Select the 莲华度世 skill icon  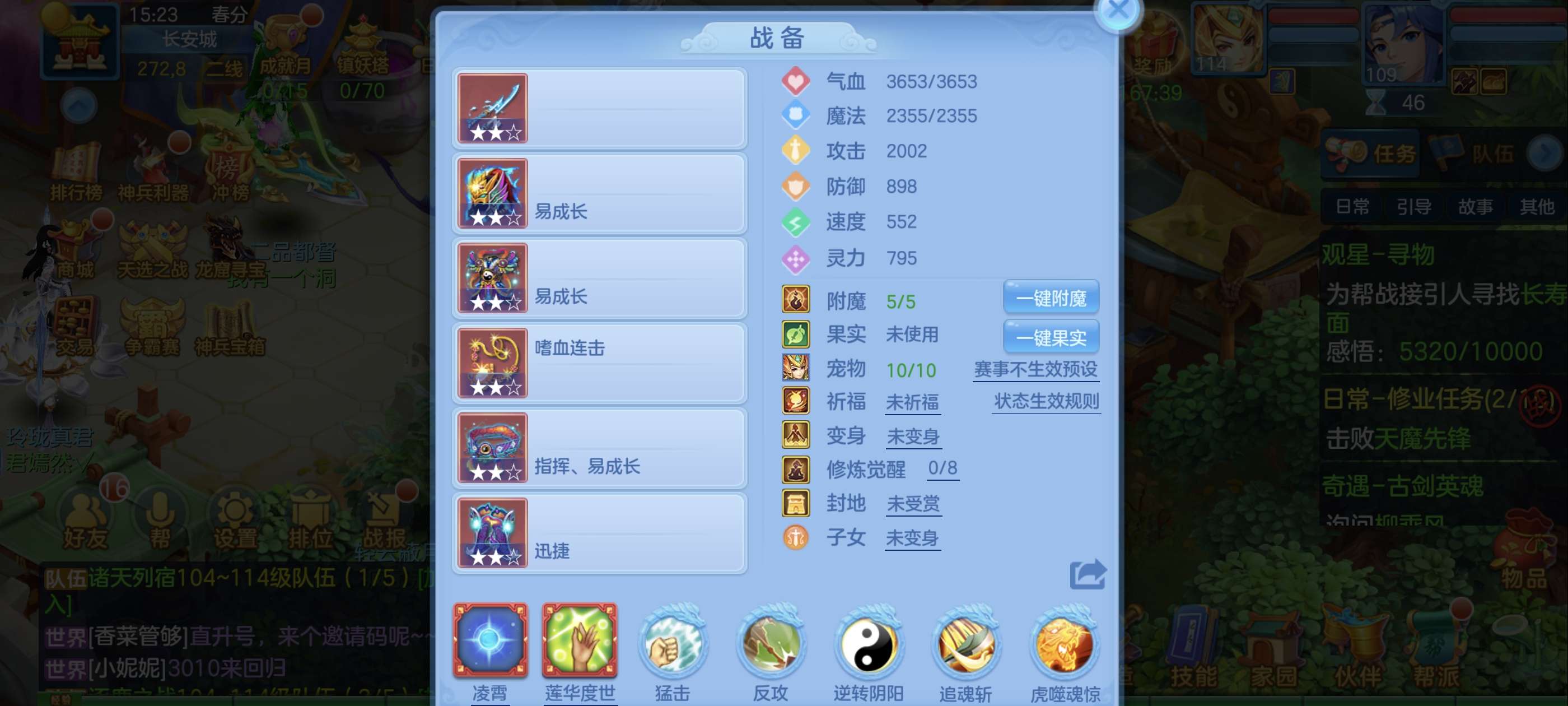580,641
